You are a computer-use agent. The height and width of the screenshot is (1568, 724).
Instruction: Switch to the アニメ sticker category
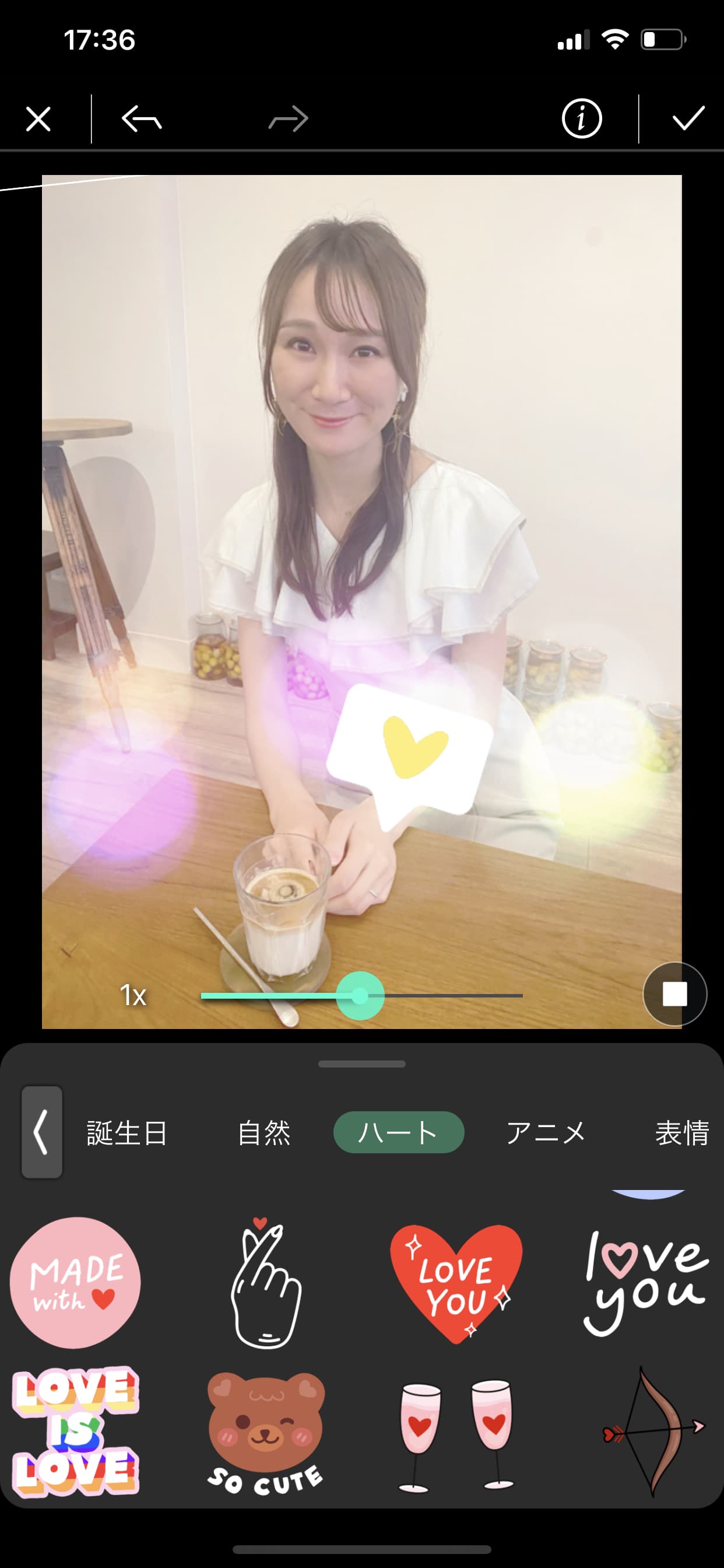coord(546,1133)
